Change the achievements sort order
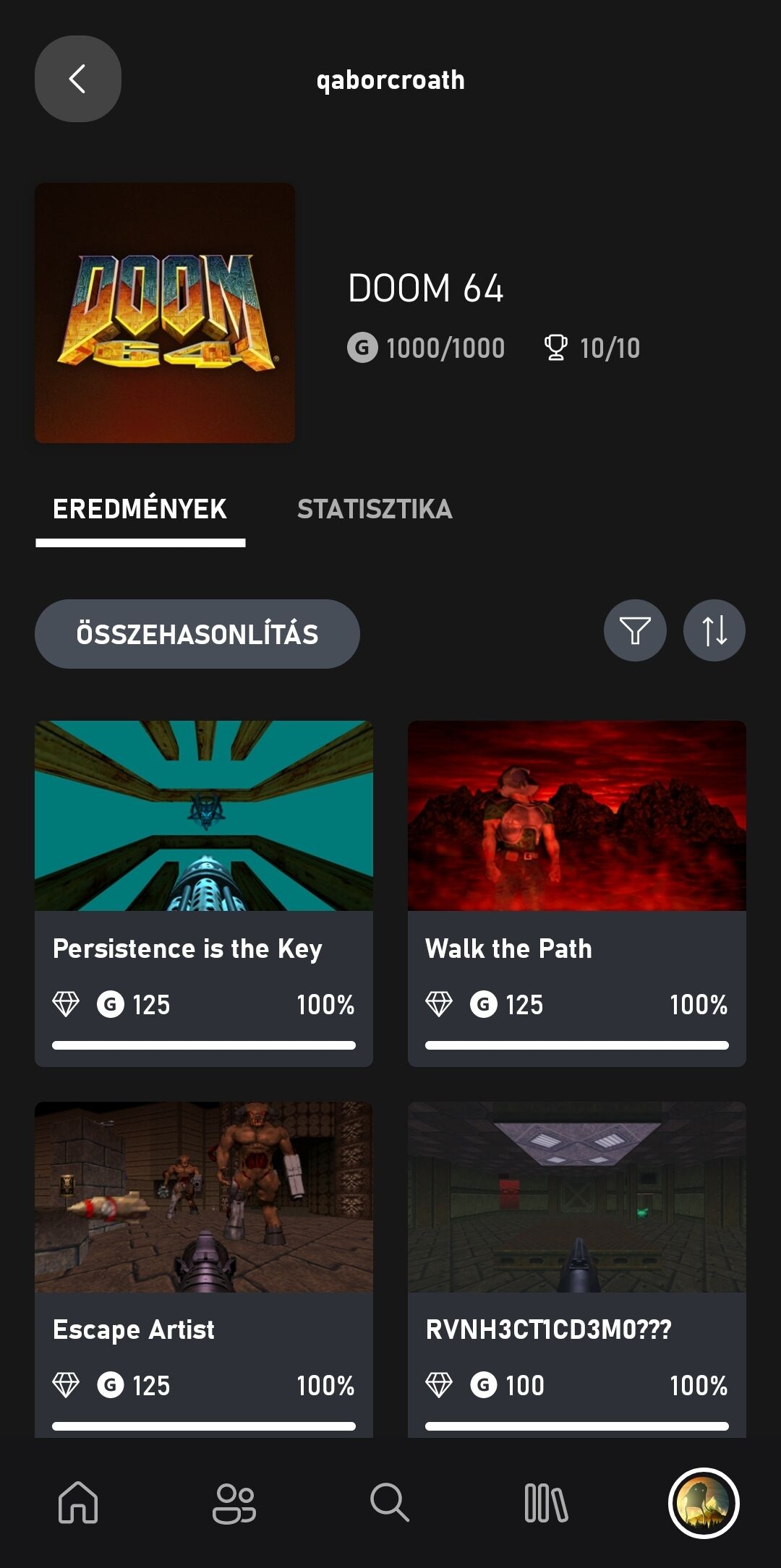 [x=714, y=630]
